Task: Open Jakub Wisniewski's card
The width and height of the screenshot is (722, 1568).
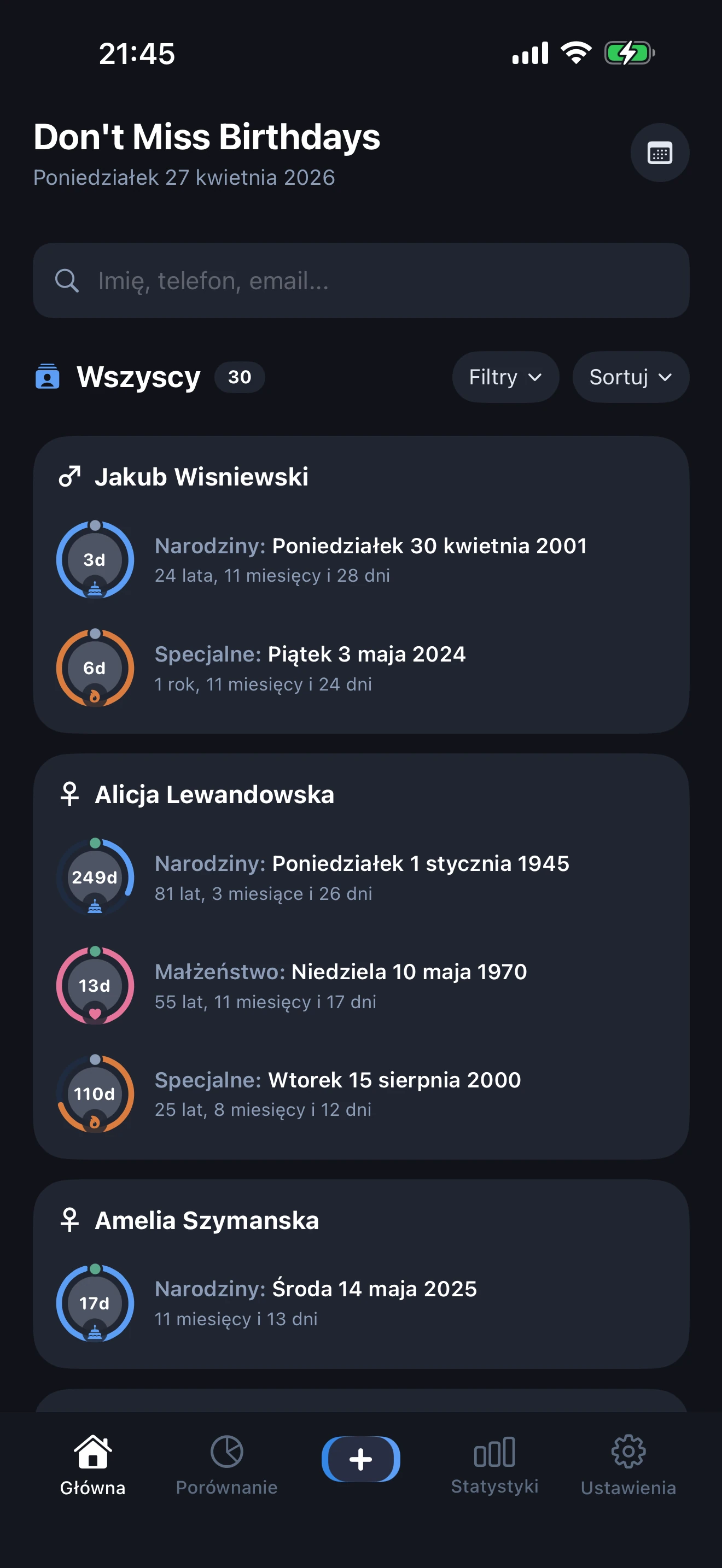Action: point(201,477)
